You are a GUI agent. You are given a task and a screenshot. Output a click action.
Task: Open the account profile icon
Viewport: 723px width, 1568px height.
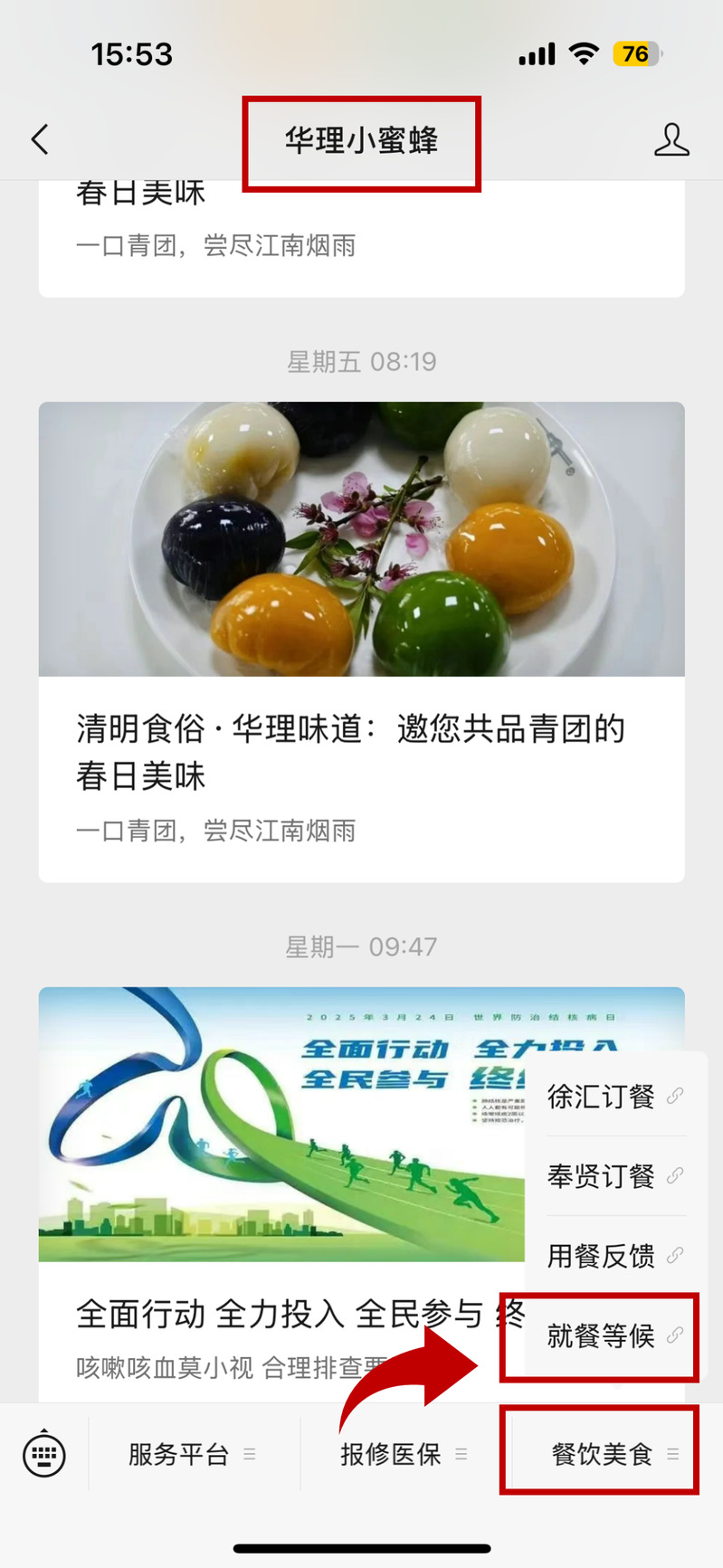pyautogui.click(x=671, y=140)
